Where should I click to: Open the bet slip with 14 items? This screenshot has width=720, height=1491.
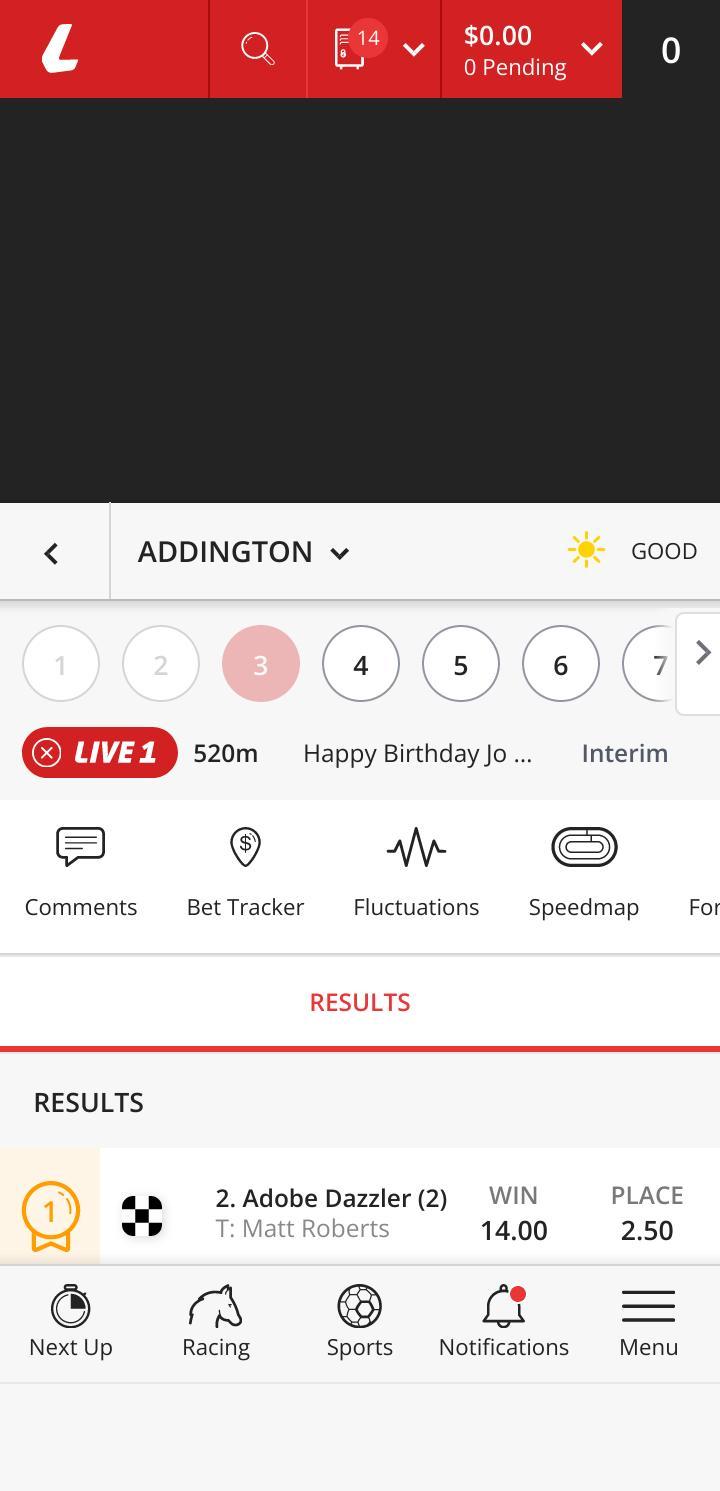click(349, 49)
